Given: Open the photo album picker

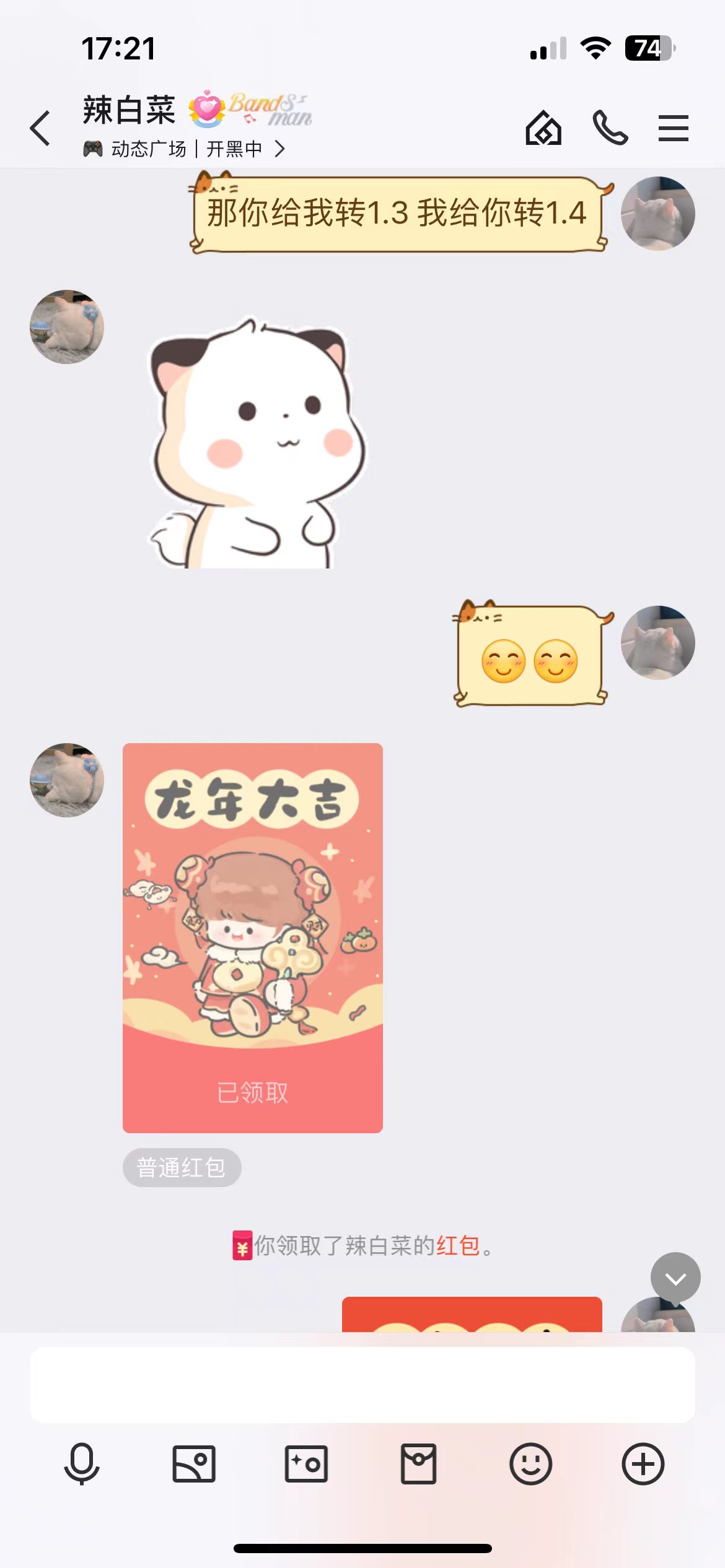Looking at the screenshot, I should 194,1464.
